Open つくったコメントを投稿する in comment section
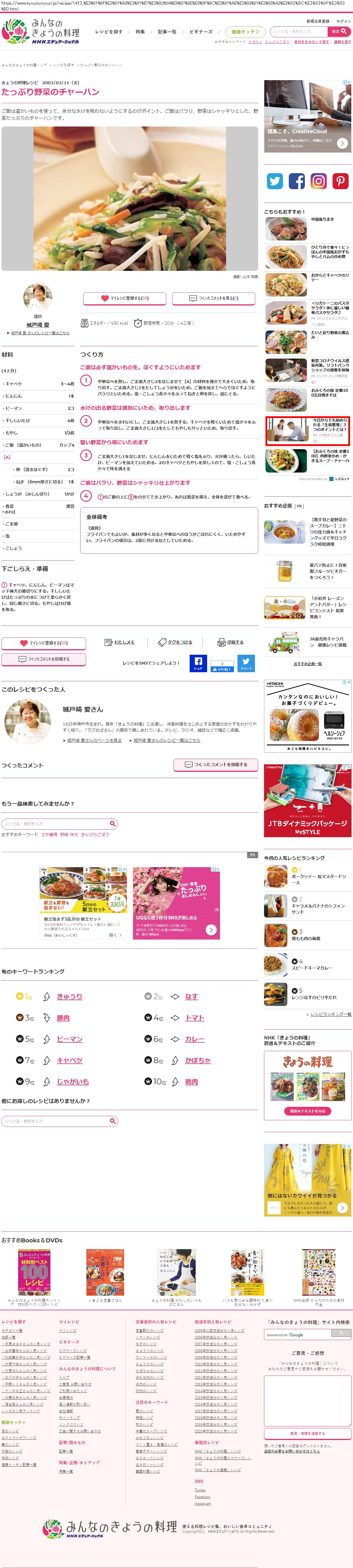Image resolution: width=353 pixels, height=1568 pixels. 216,765
